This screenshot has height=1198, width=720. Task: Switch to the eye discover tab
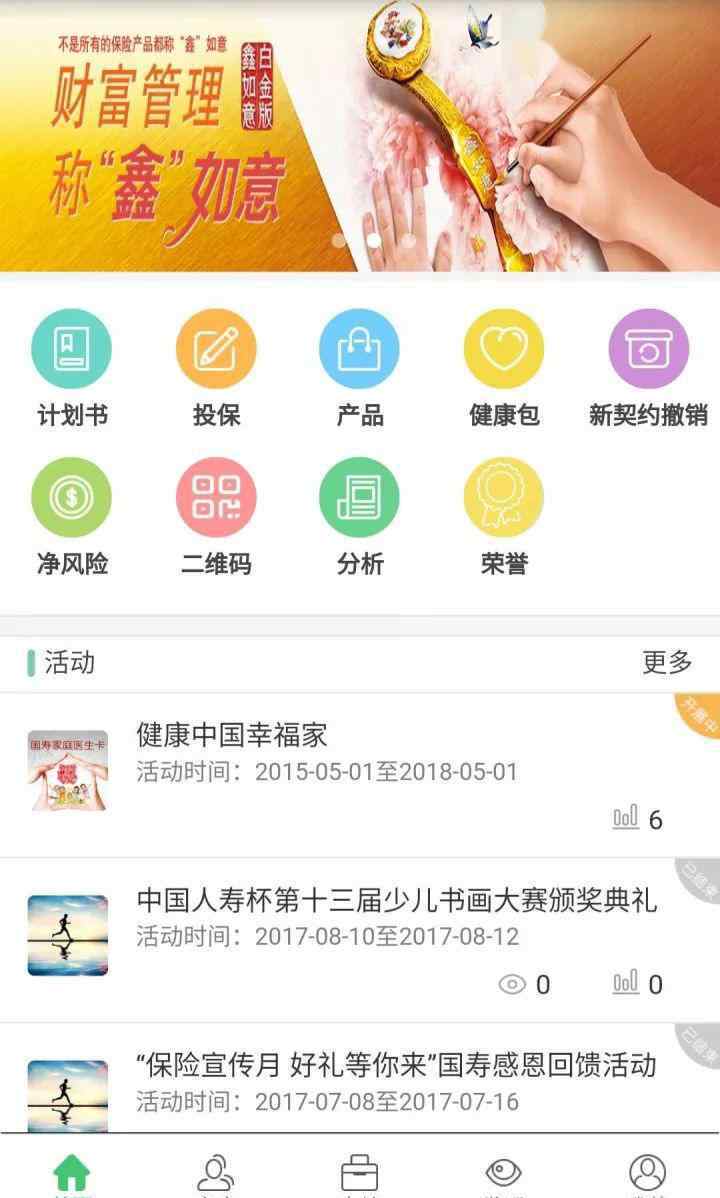tap(504, 1173)
